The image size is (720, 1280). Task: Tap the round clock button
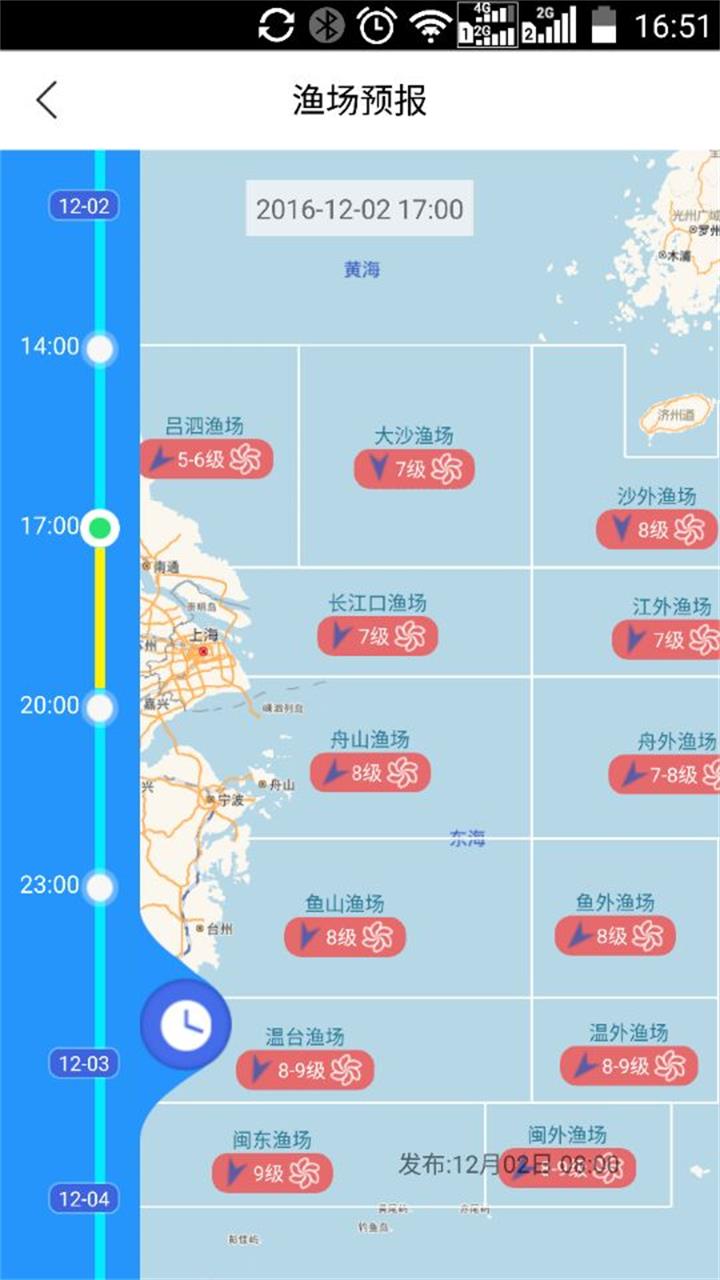tap(186, 1024)
